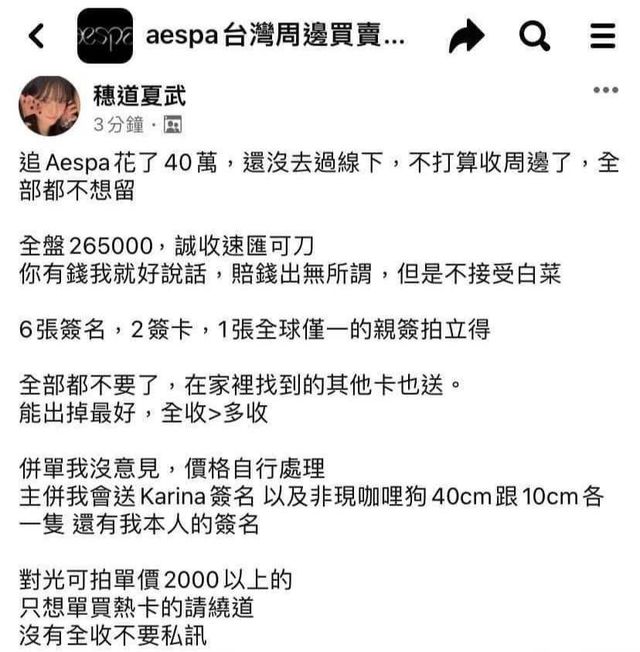Search within the group

pos(535,37)
